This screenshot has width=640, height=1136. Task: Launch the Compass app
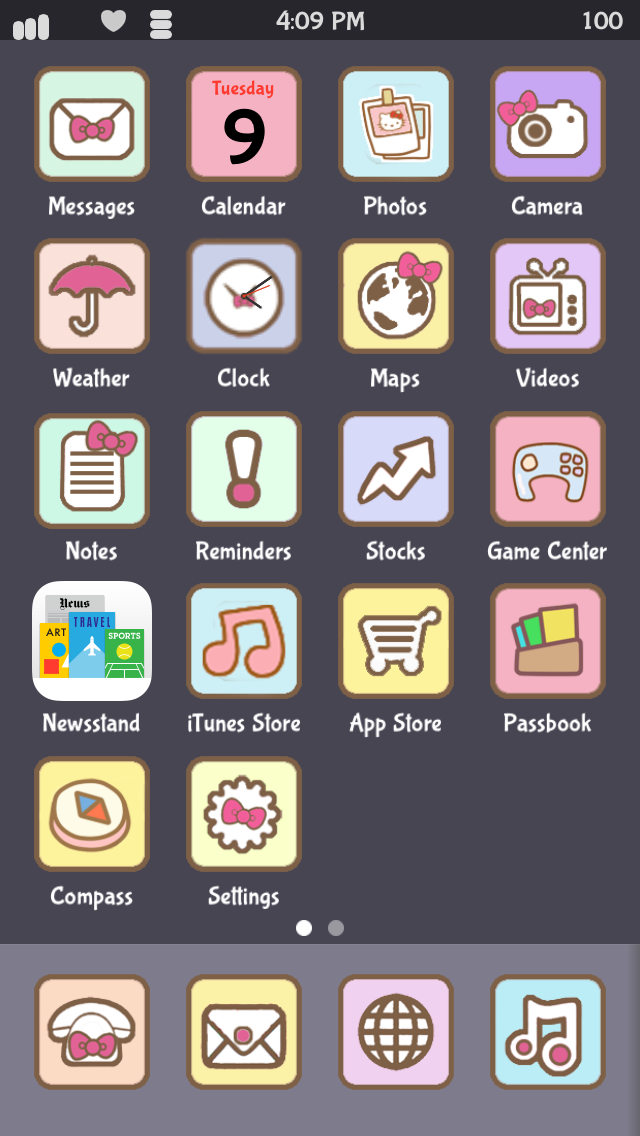click(92, 814)
